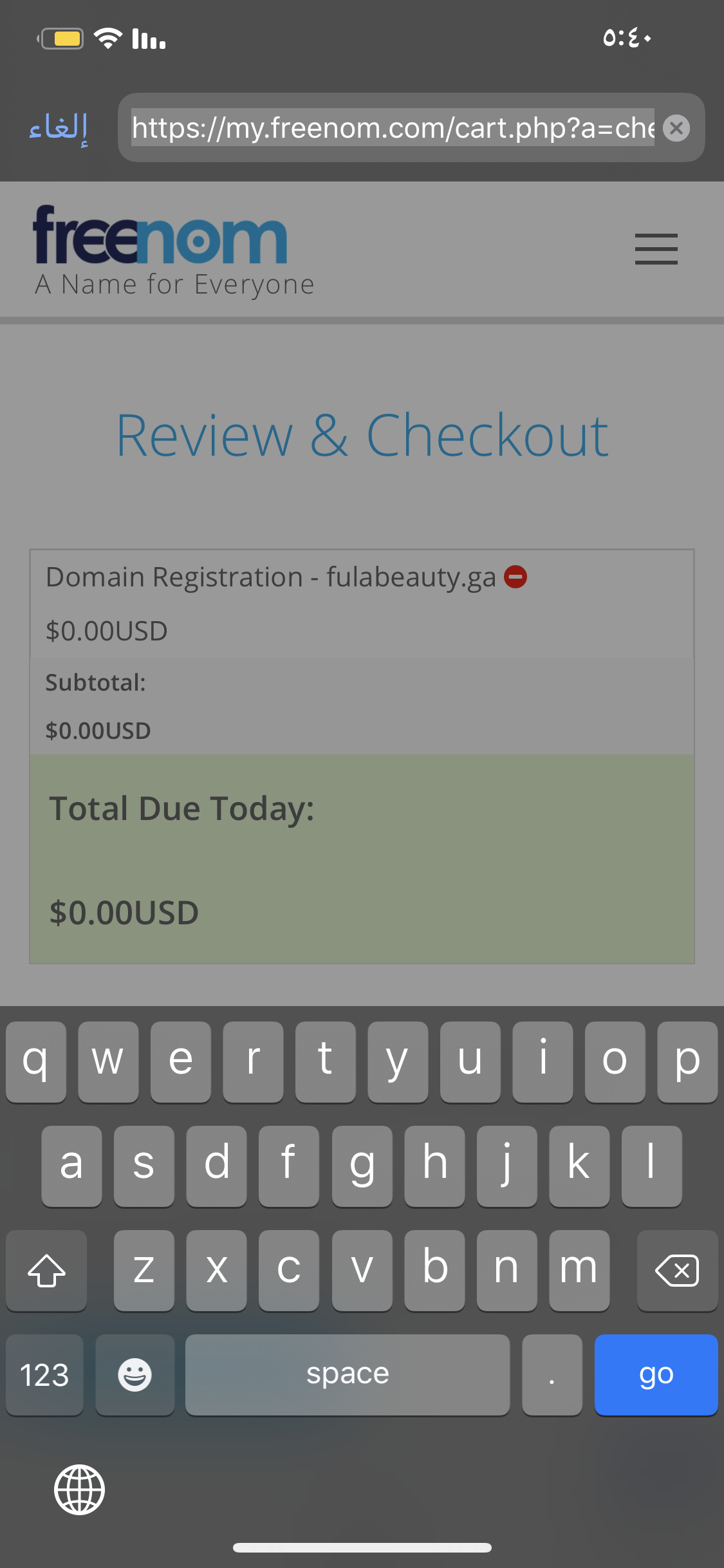724x1568 pixels.
Task: Switch keyboard language with globe
Action: [79, 1489]
